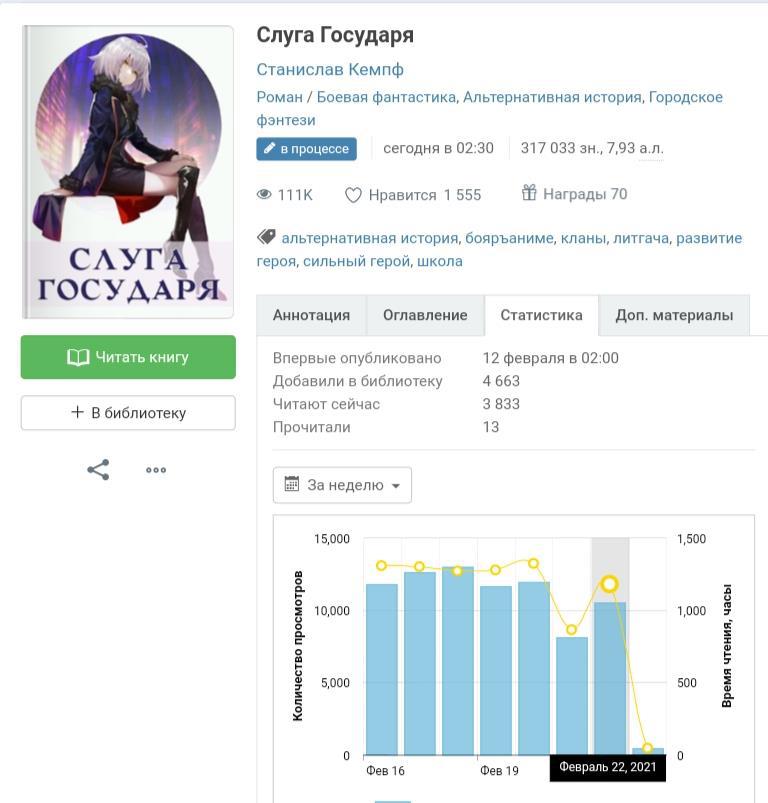Switch to the Аннотация tab
This screenshot has height=803, width=768.
[x=311, y=315]
